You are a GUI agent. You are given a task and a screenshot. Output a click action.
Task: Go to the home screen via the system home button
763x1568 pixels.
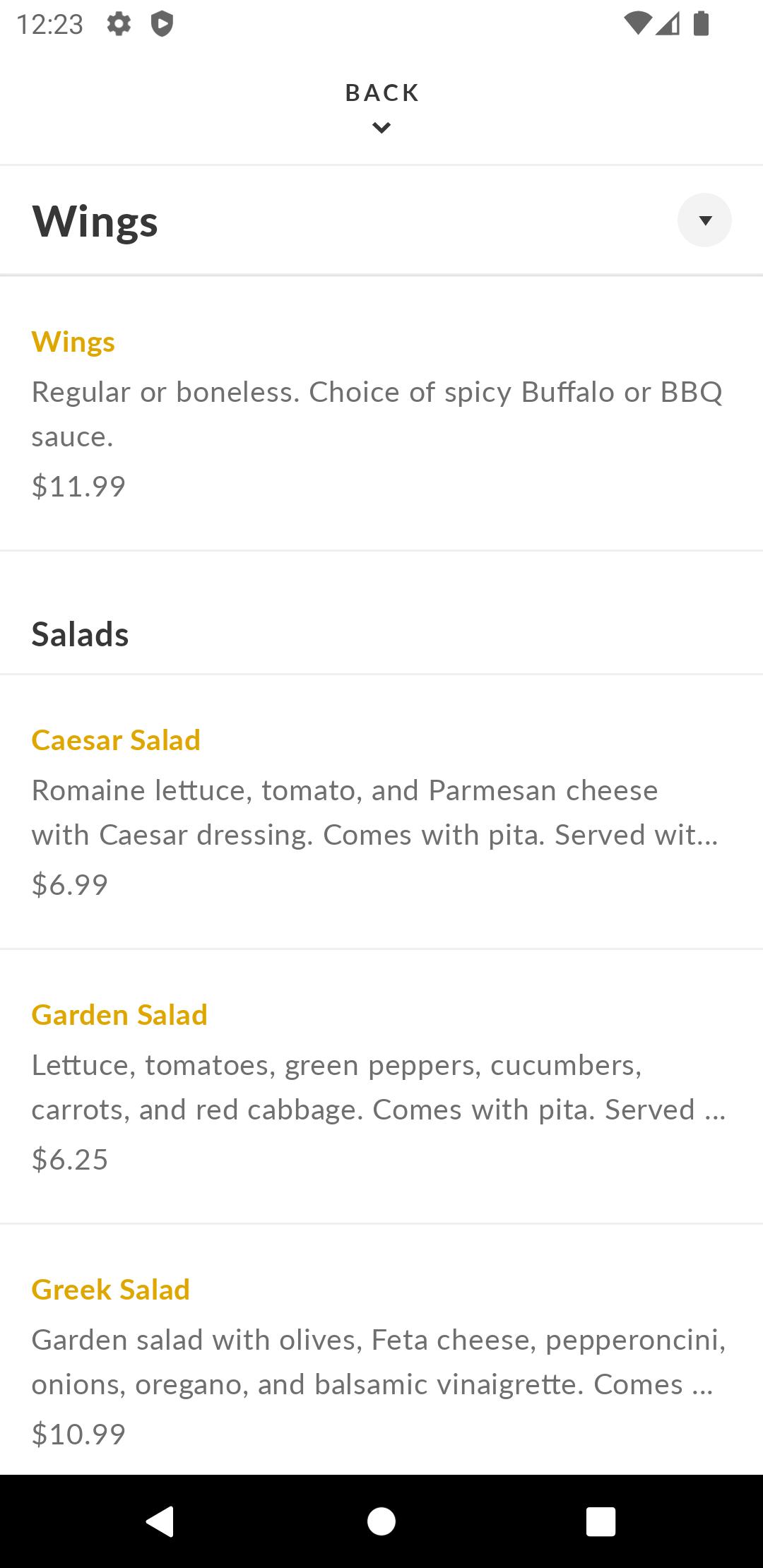point(381,1521)
